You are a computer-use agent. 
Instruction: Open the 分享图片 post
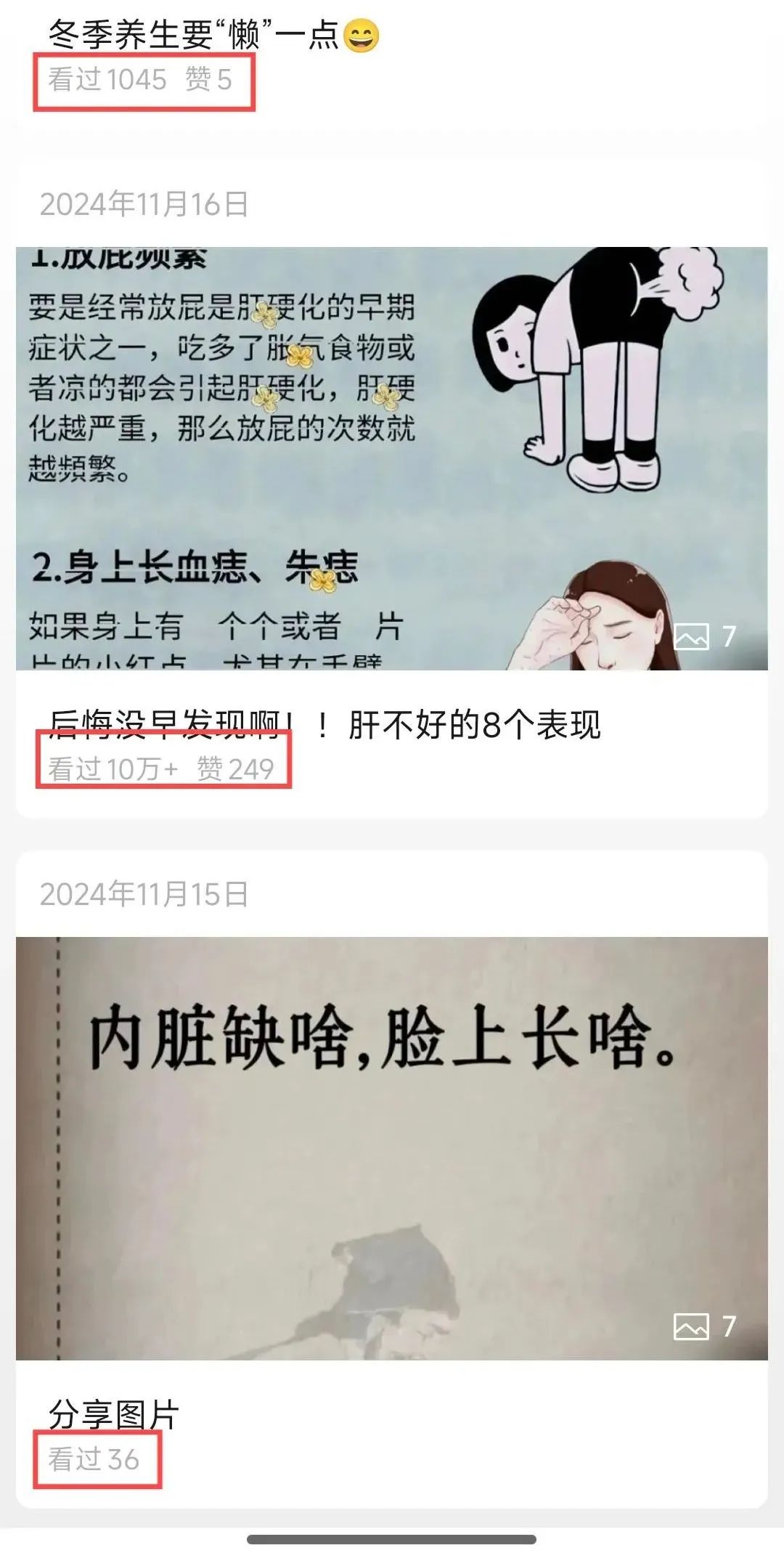(x=114, y=1415)
